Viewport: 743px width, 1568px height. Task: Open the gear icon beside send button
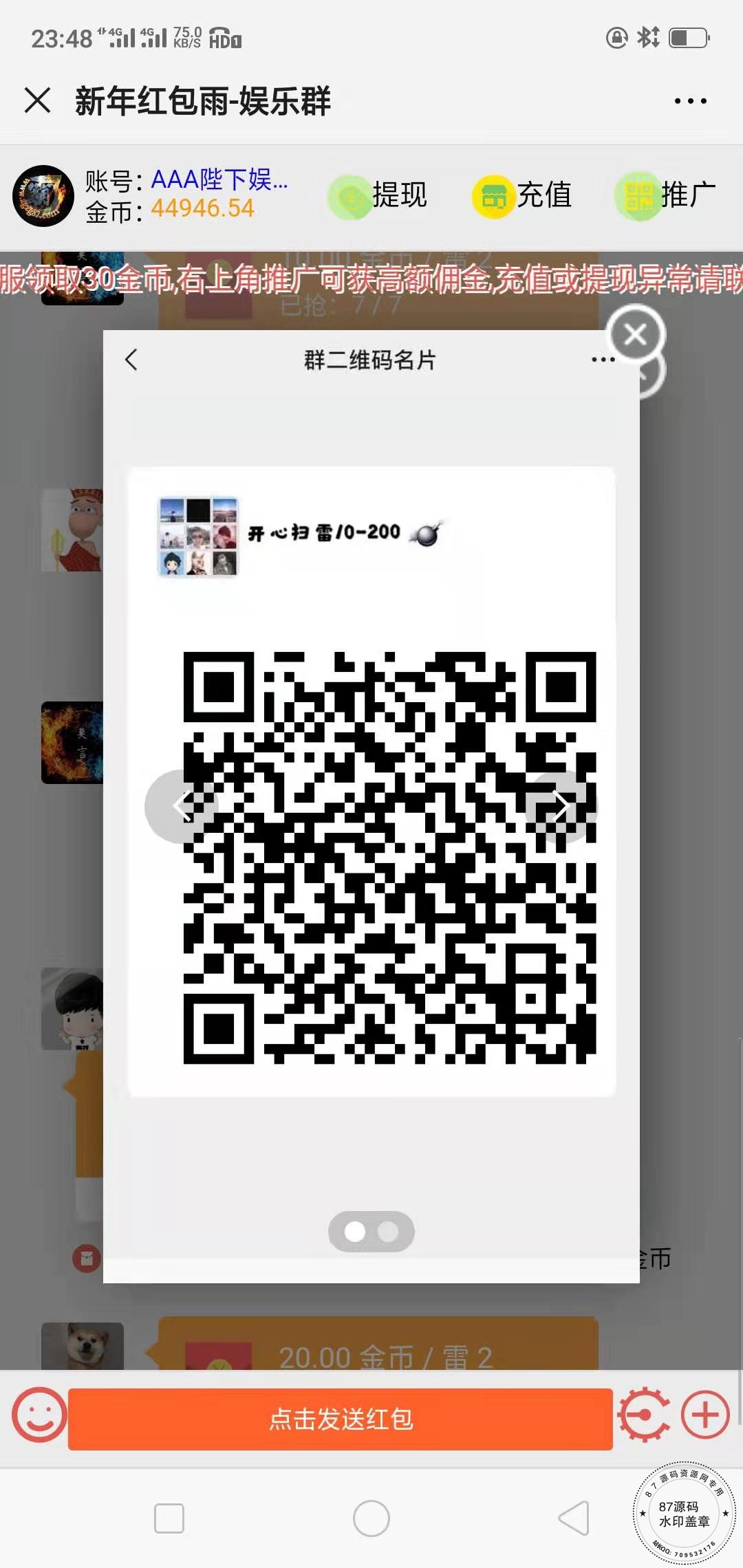[644, 1415]
